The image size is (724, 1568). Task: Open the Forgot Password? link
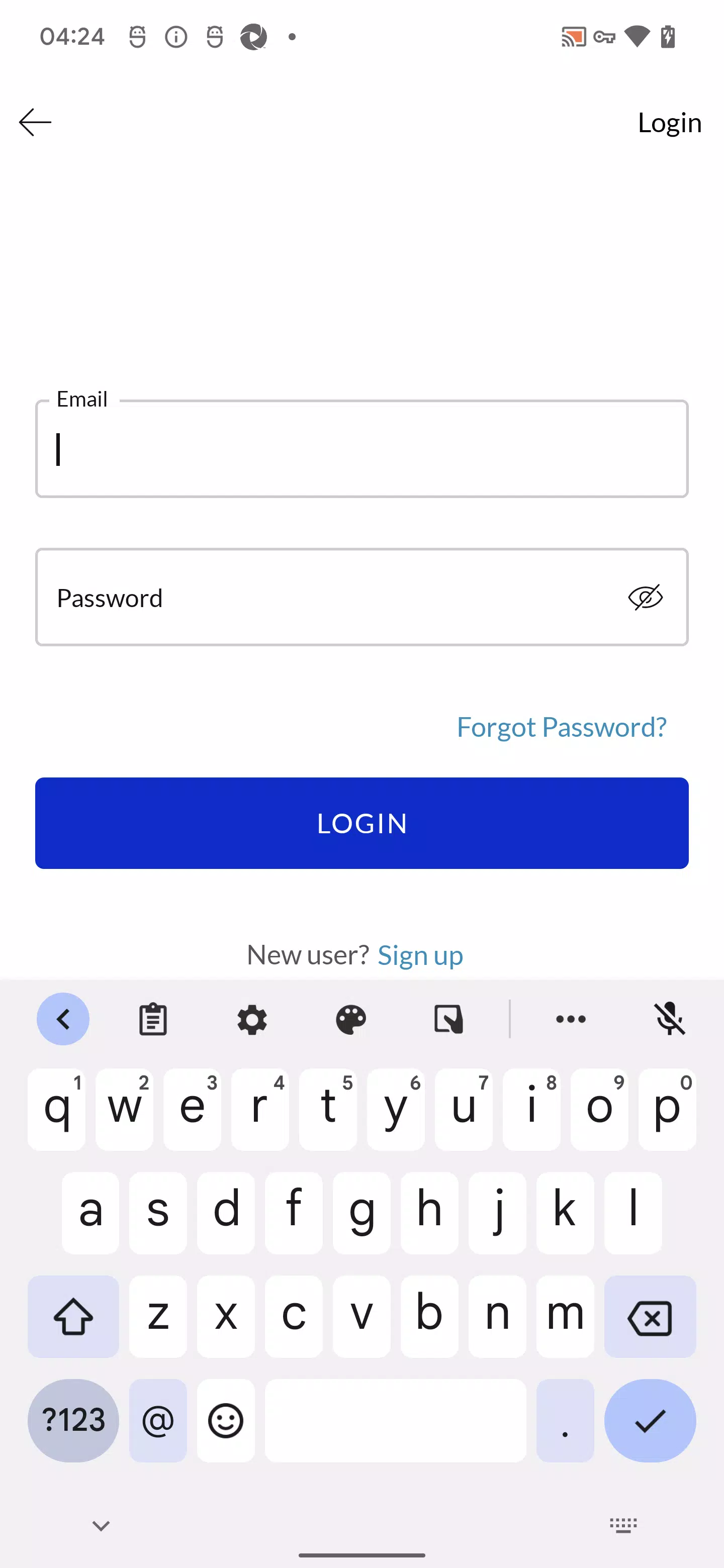[561, 727]
